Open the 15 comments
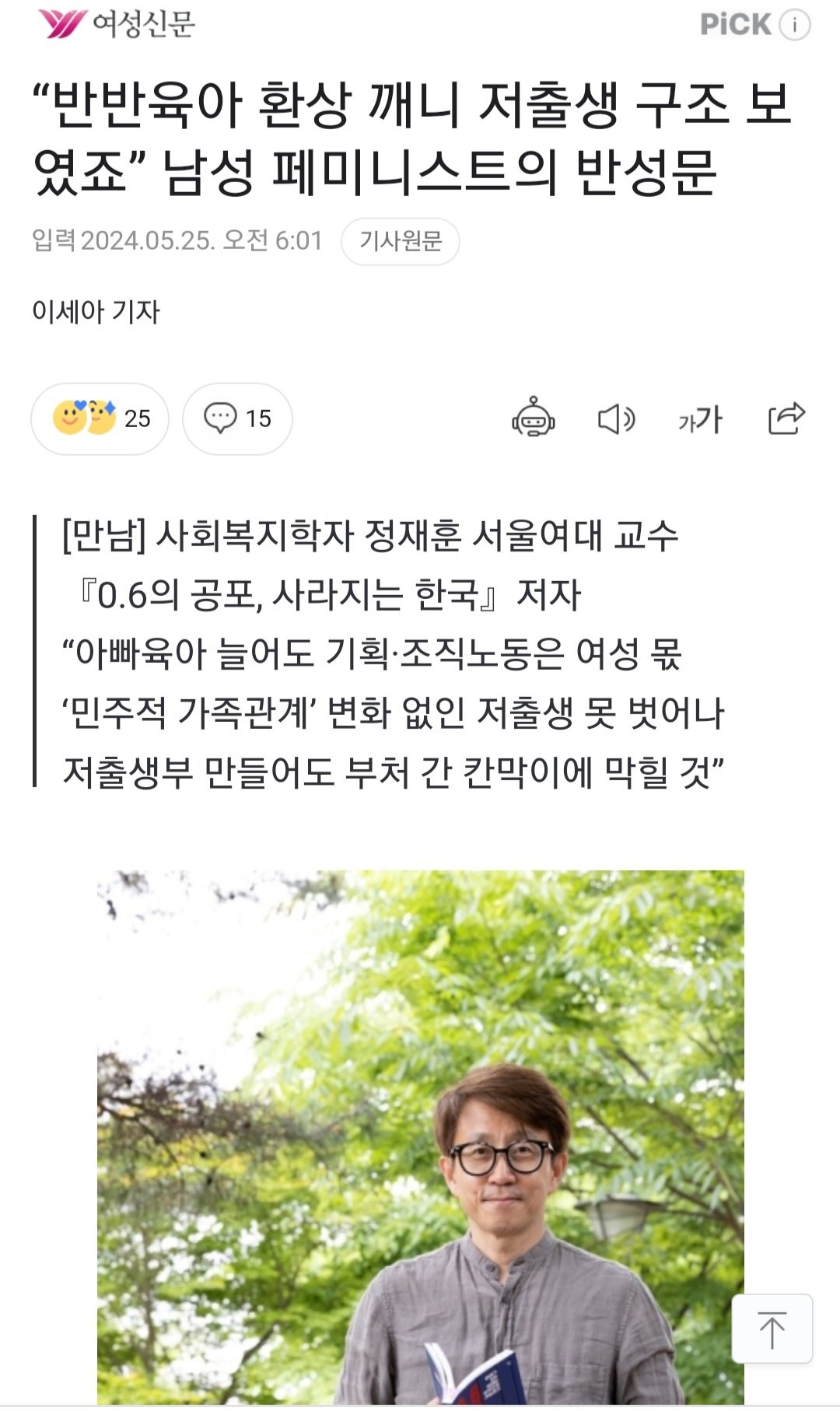Image resolution: width=840 pixels, height=1411 pixels. (237, 418)
